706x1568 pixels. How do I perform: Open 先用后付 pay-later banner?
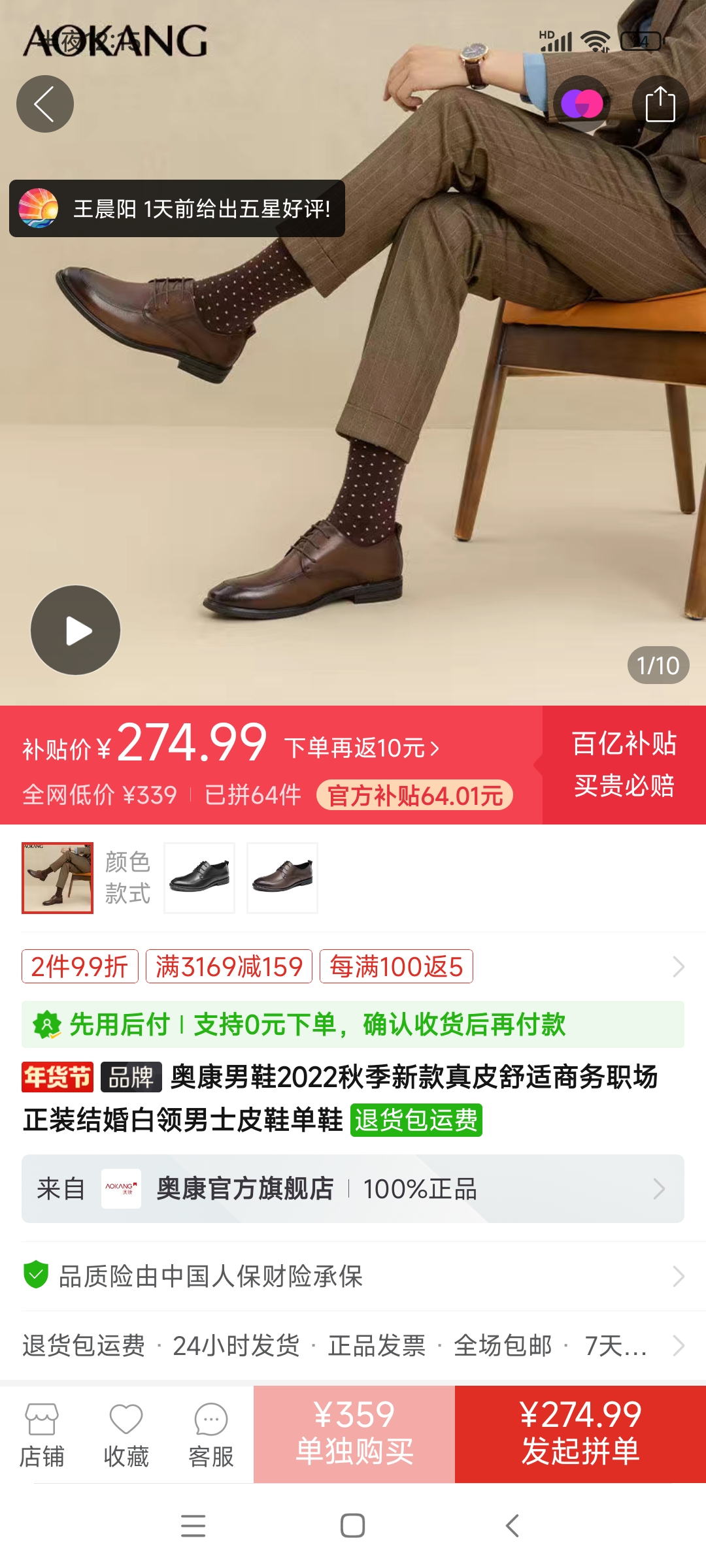click(353, 1024)
